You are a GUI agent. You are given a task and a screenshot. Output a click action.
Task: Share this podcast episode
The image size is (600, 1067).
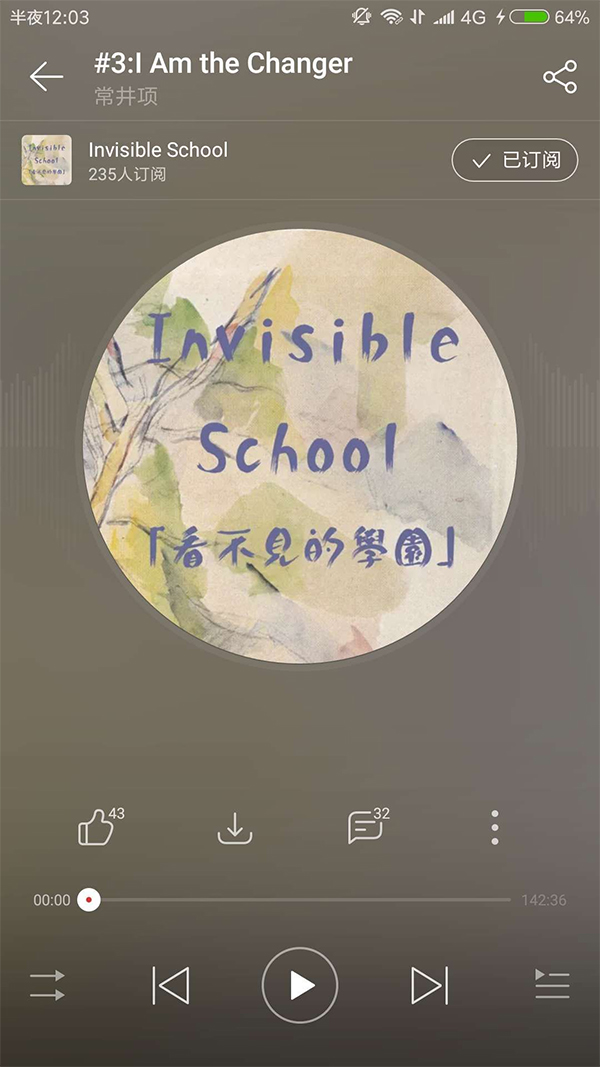click(x=560, y=77)
